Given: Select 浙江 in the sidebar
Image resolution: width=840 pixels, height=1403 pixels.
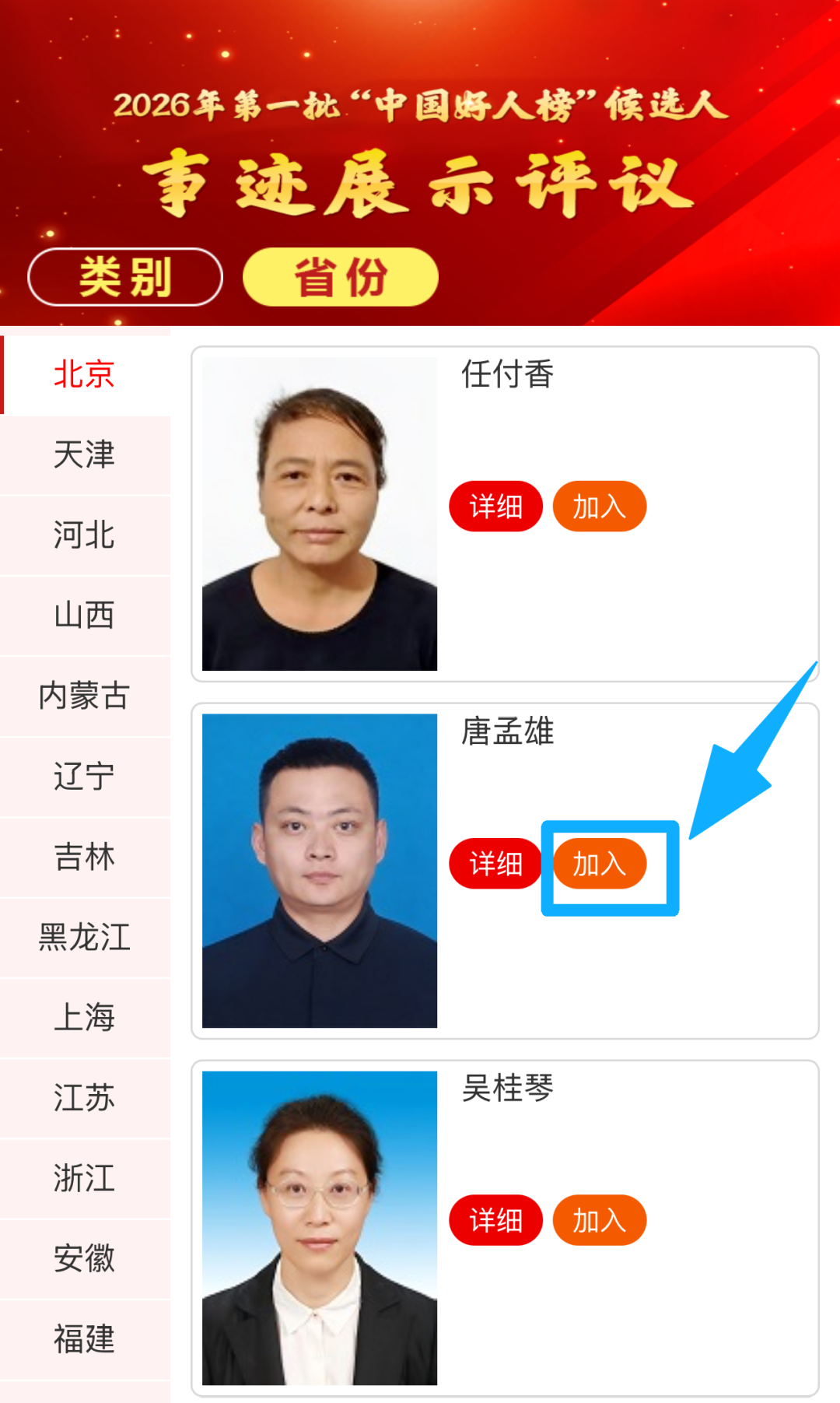Looking at the screenshot, I should pyautogui.click(x=85, y=1178).
